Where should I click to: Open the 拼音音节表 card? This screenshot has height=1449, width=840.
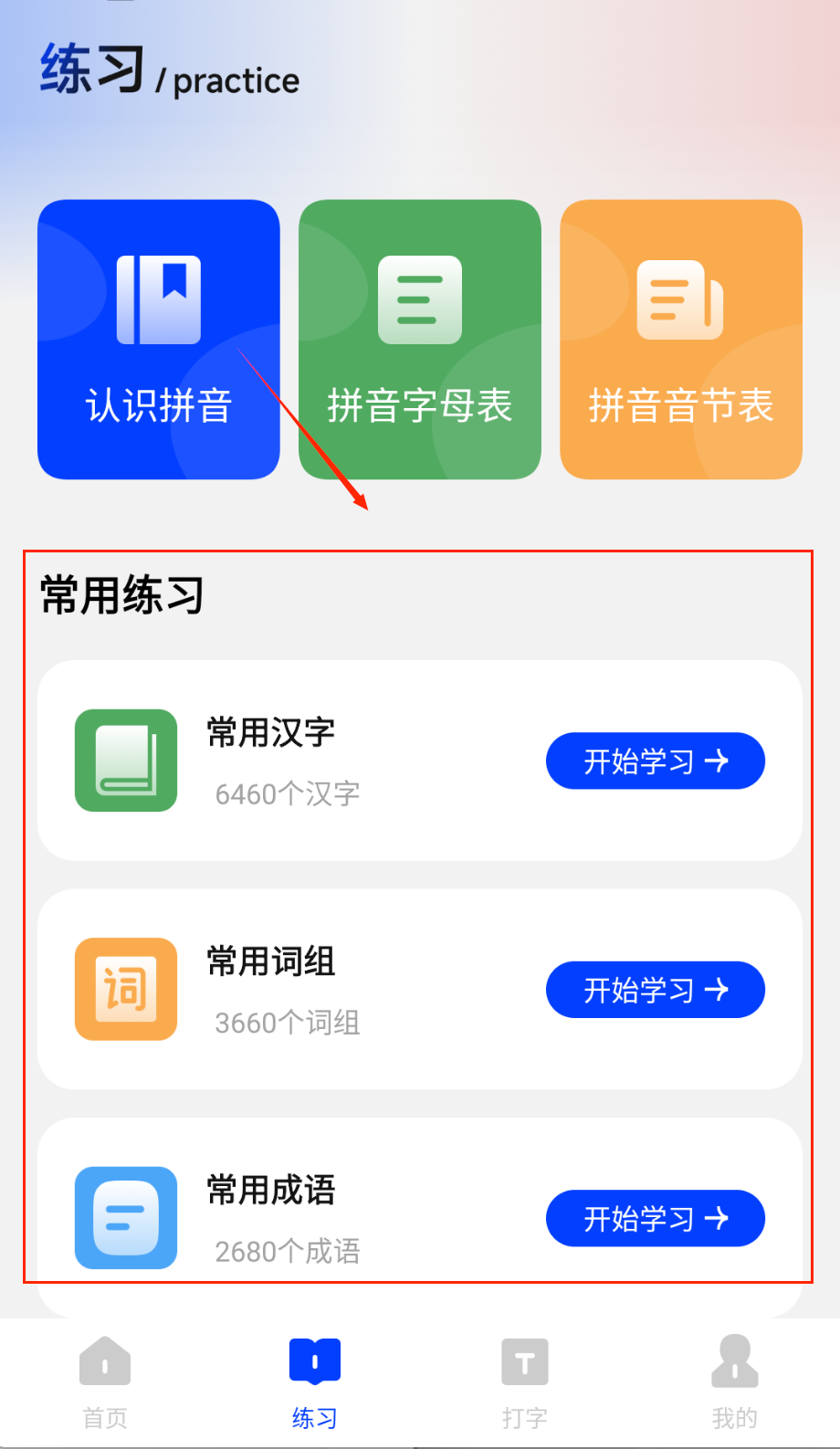[680, 339]
